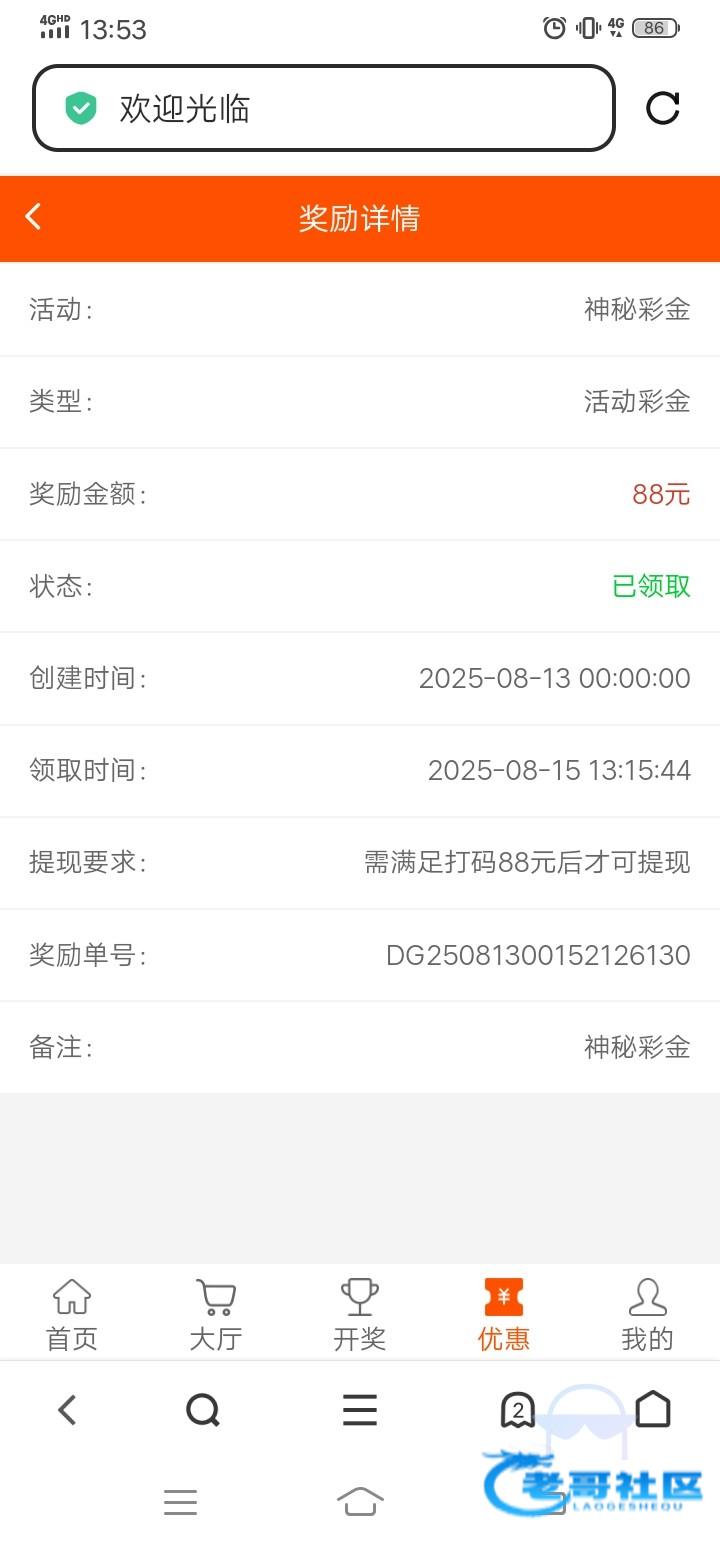Switch to the 开奖 tab

[360, 1314]
